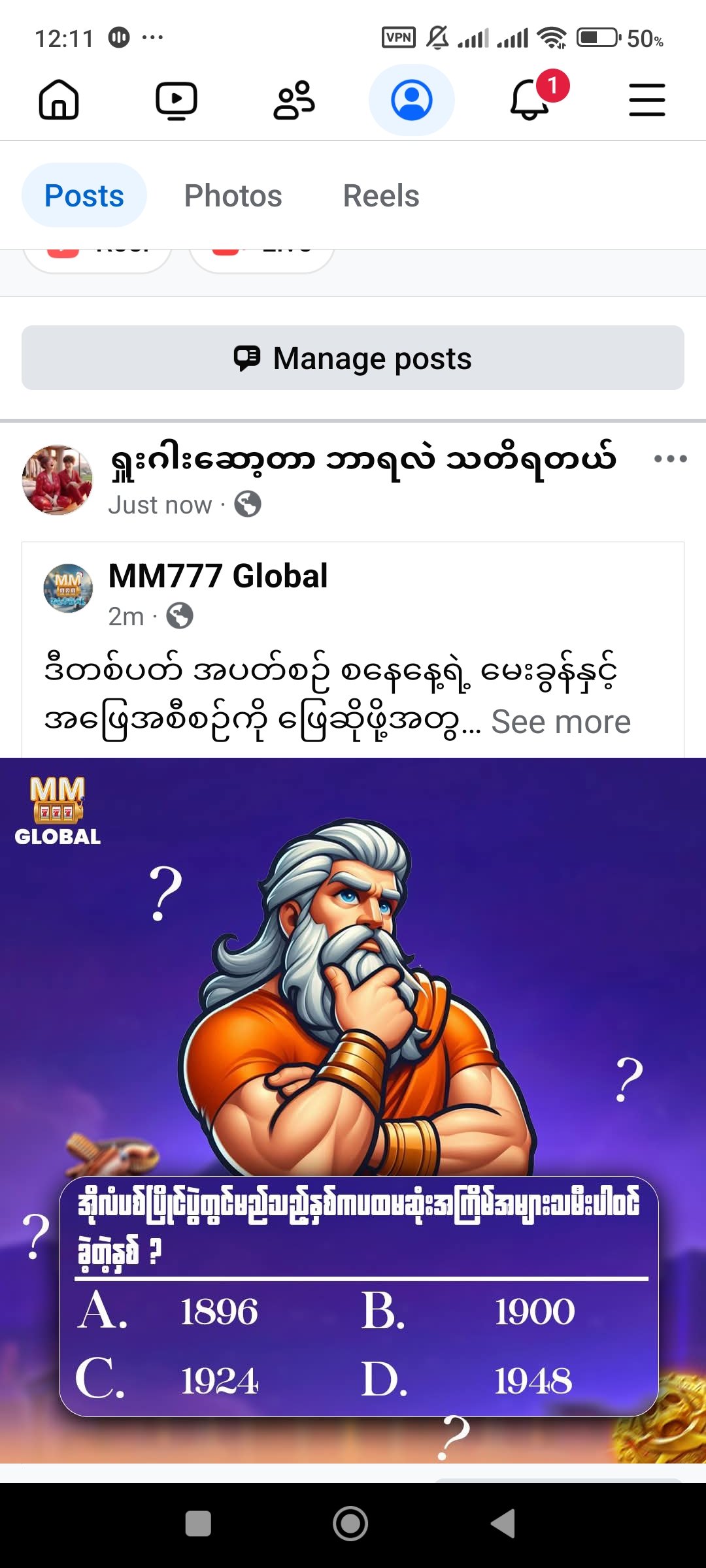
Task: Open the MM777 Global page
Action: [218, 576]
